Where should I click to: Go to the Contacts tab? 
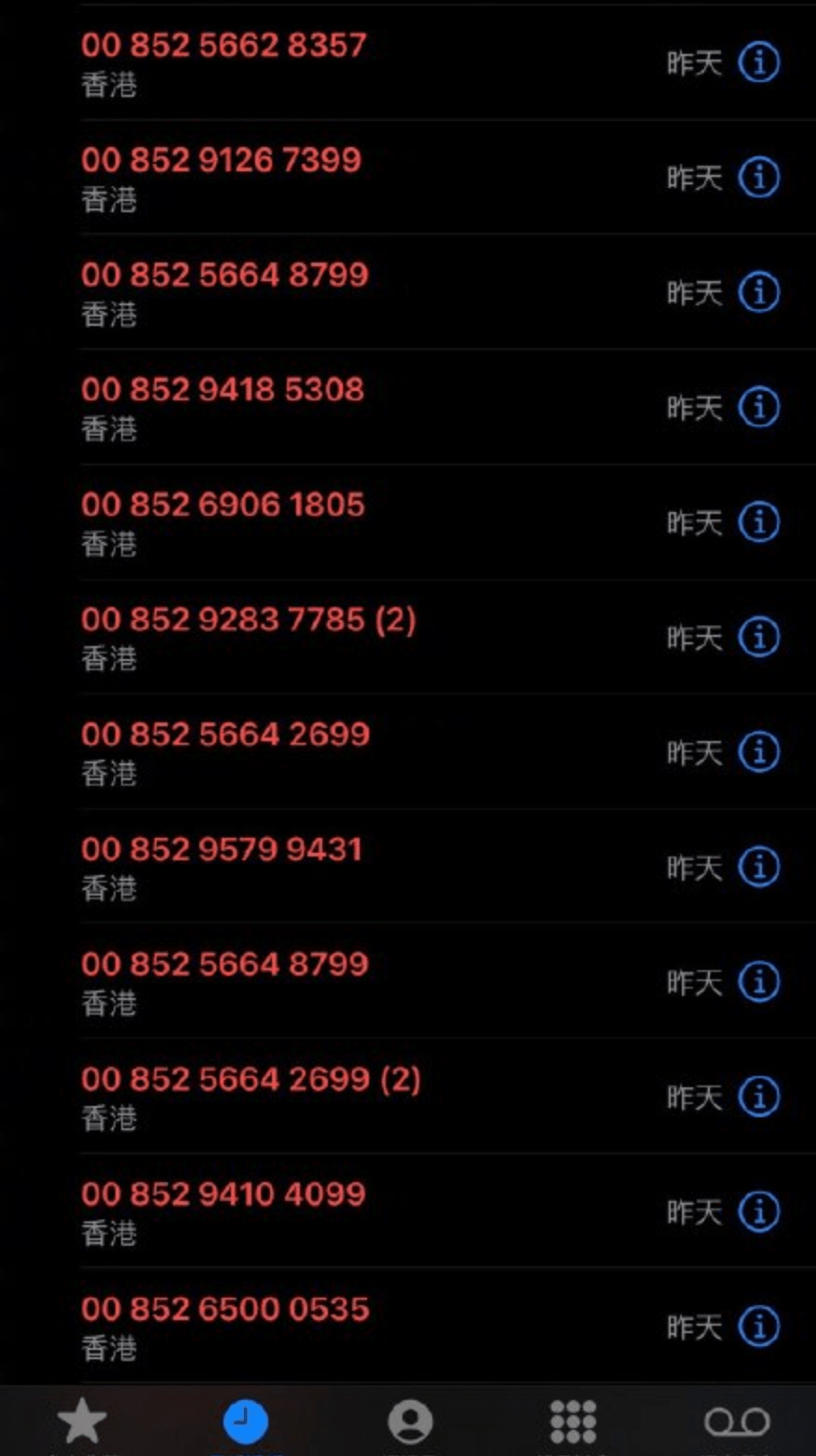coord(410,1422)
